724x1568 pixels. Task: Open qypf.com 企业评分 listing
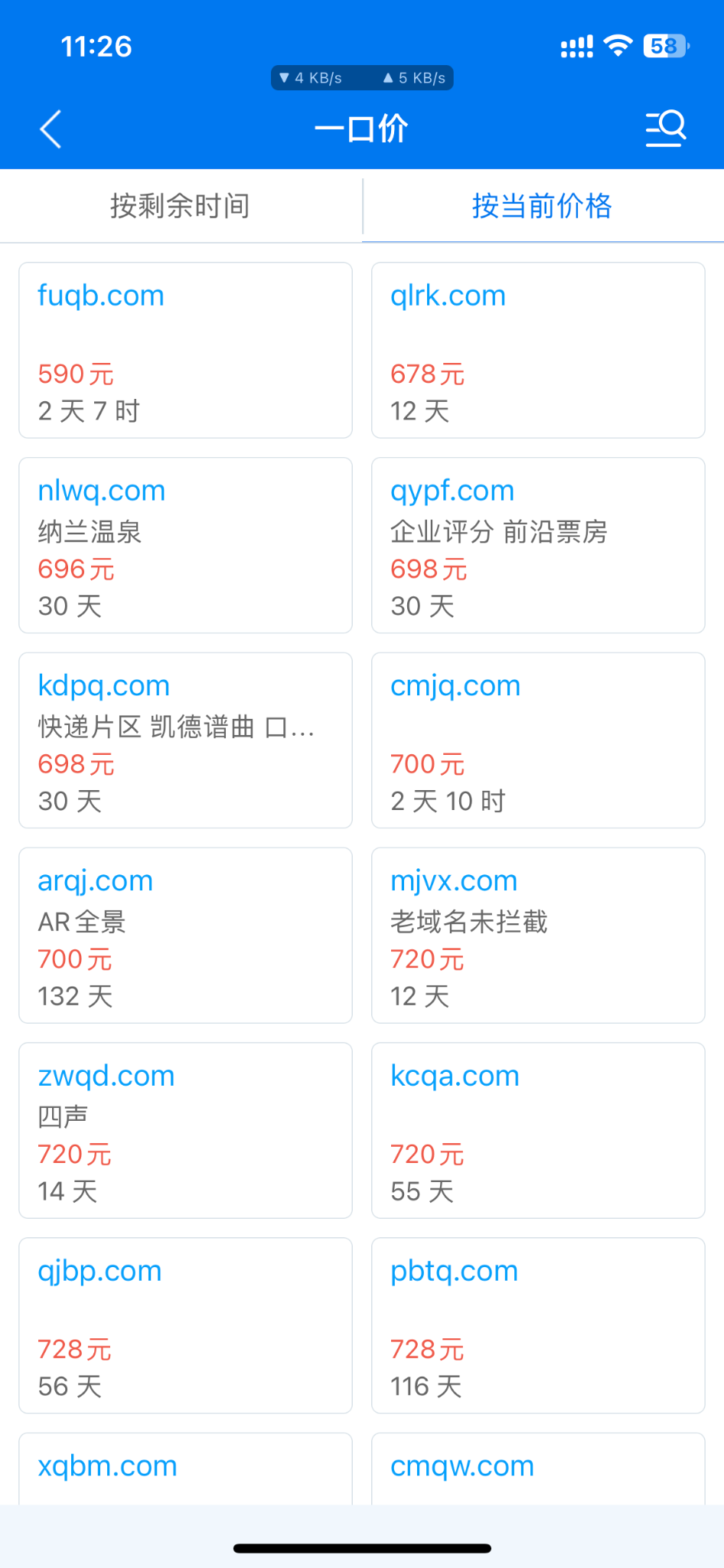point(538,545)
